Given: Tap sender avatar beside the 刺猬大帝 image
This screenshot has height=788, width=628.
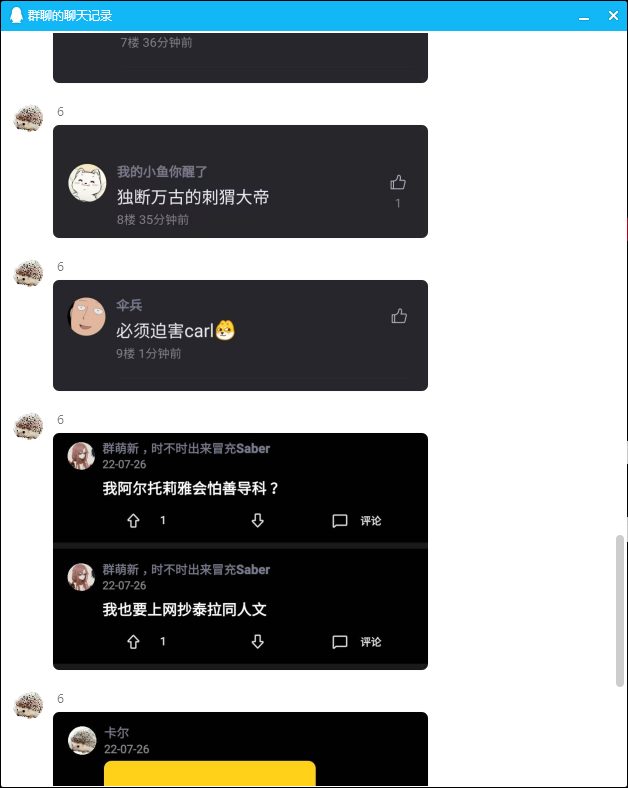Looking at the screenshot, I should pos(28,118).
